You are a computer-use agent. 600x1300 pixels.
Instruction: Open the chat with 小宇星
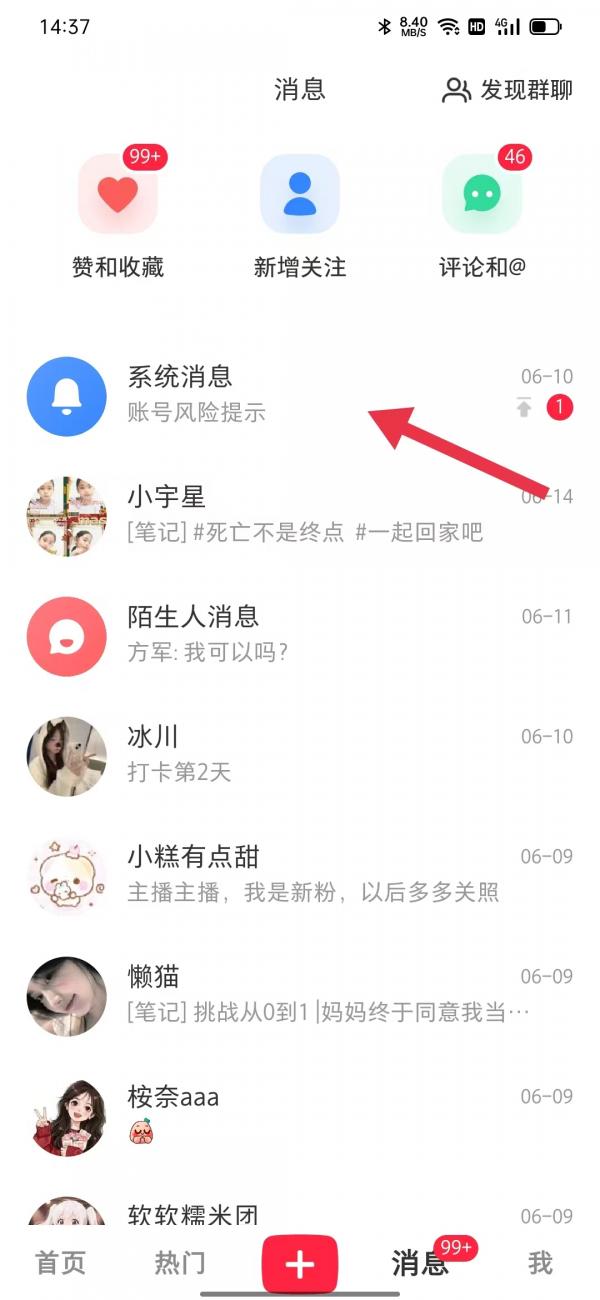coord(300,514)
